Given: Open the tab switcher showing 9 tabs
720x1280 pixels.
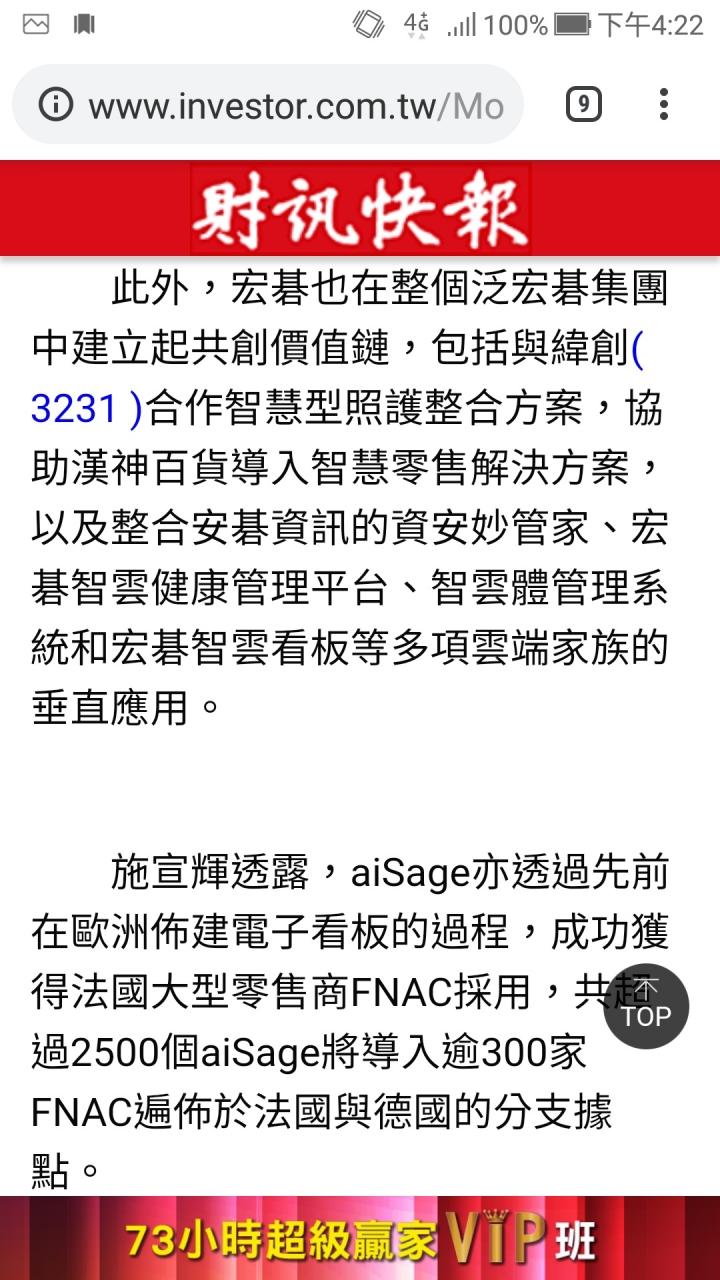Looking at the screenshot, I should coord(584,104).
